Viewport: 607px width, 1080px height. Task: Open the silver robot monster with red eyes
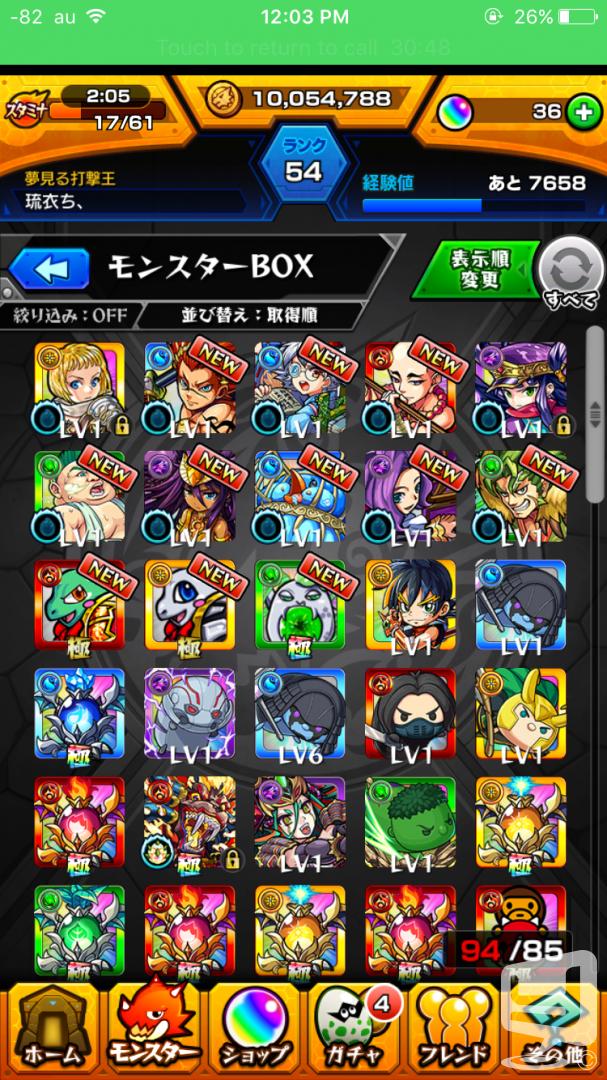190,714
